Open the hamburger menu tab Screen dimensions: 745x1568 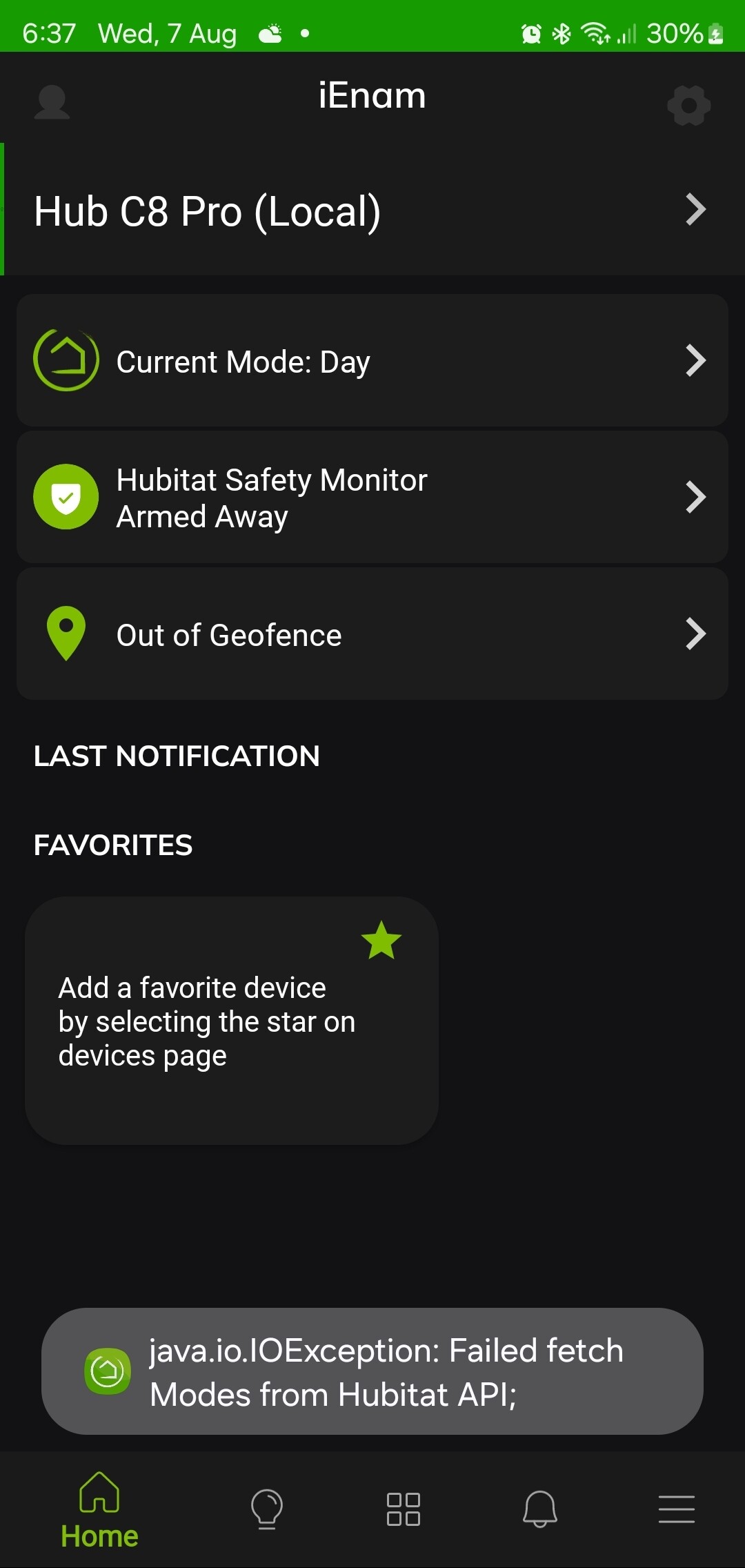click(677, 1509)
